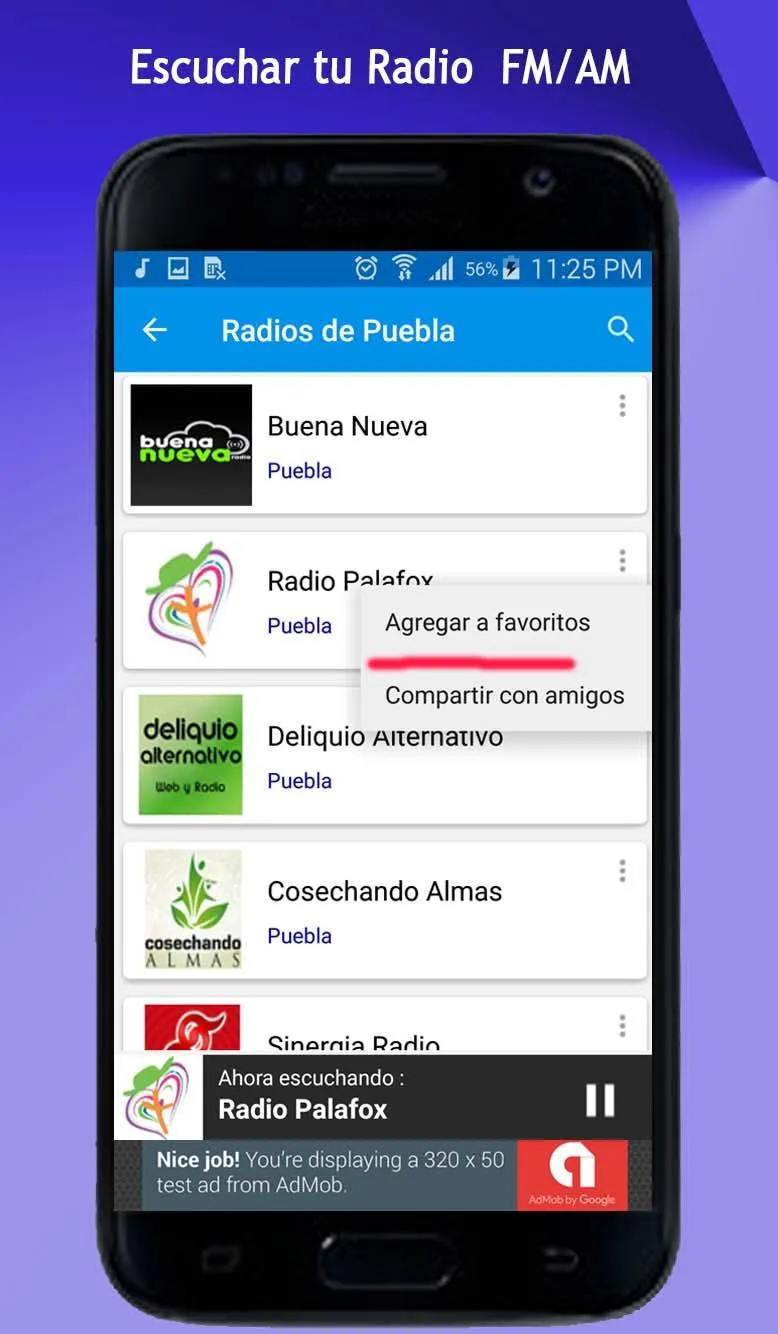
Task: Open options menu for Buena Nueva
Action: 621,405
